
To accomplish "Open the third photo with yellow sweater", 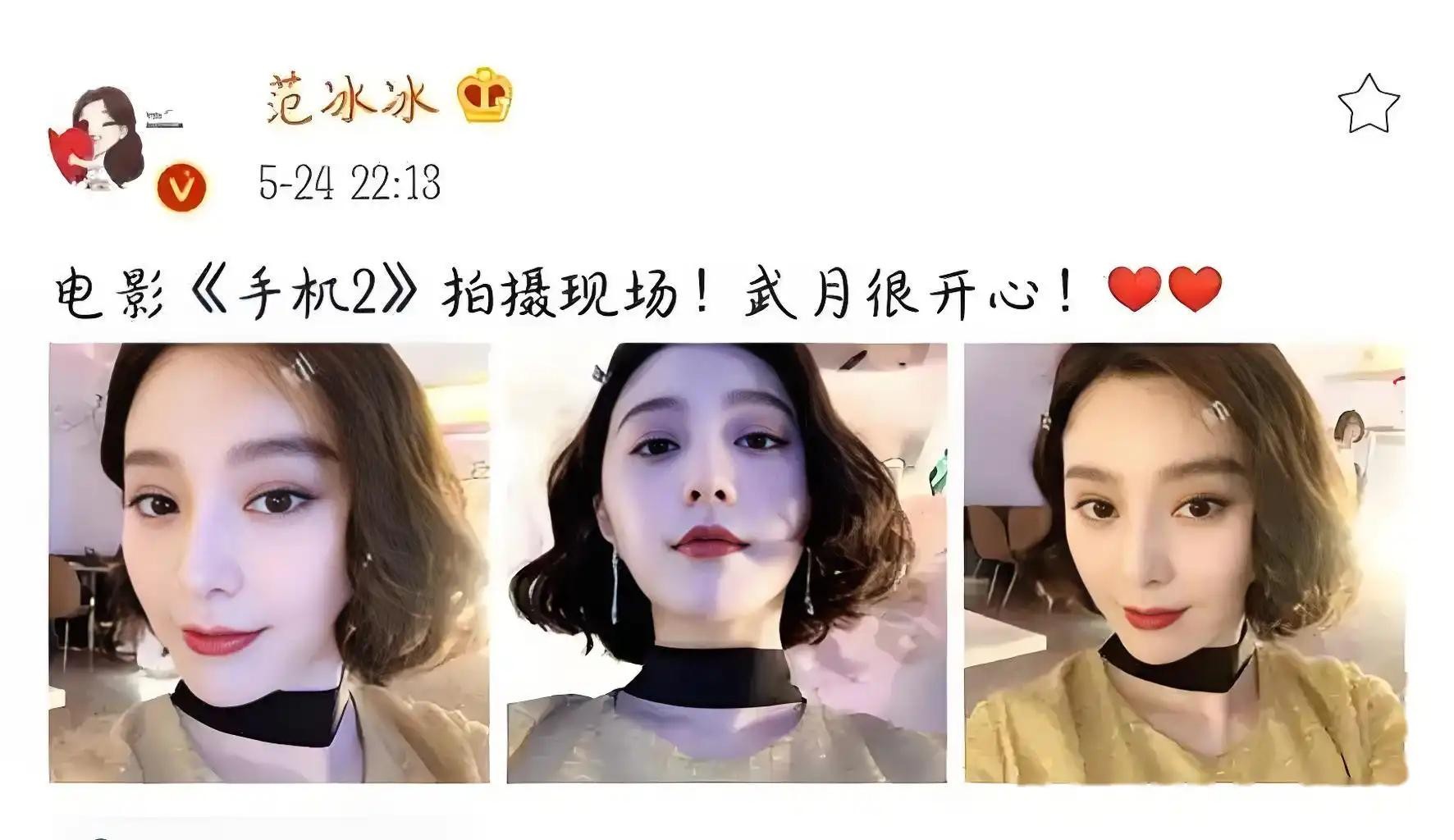I will 1184,563.
